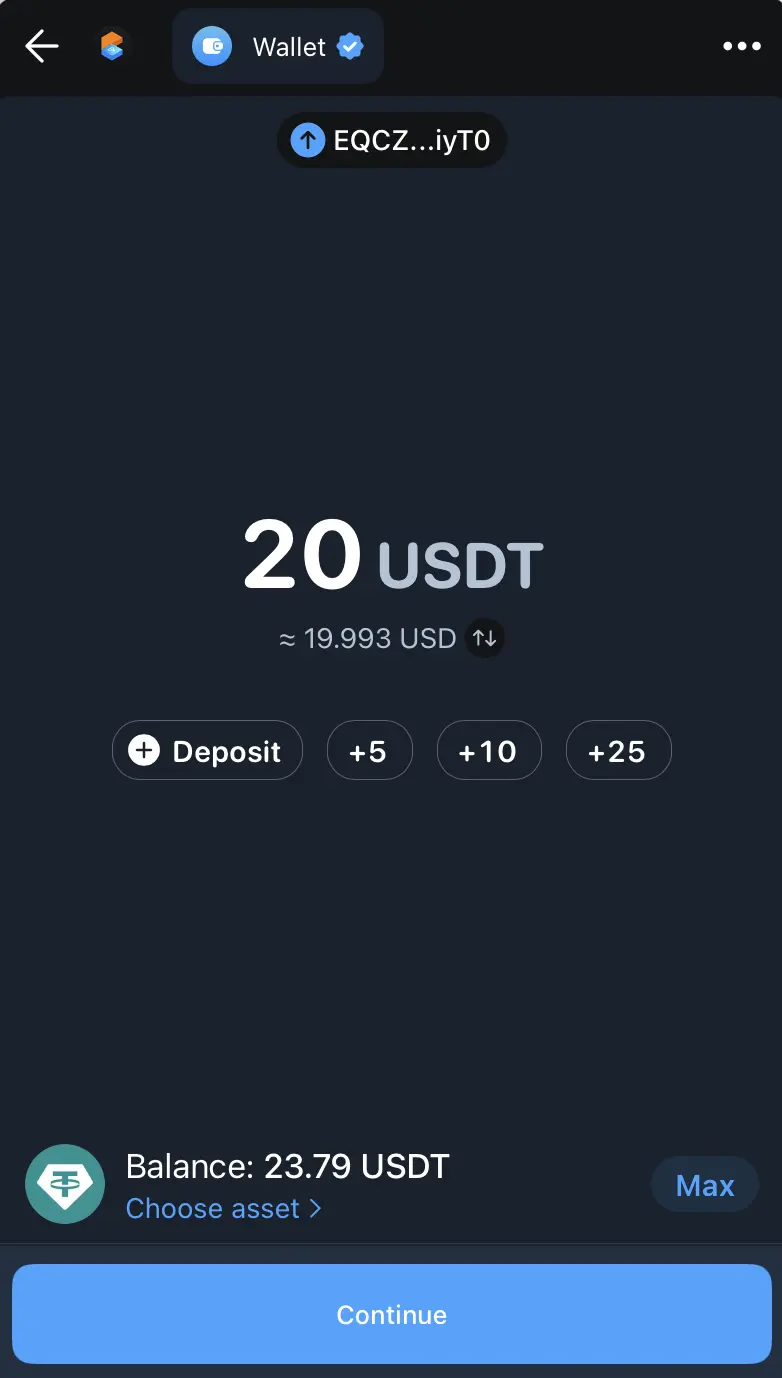
Task: Open Choose asset selector
Action: tap(223, 1209)
